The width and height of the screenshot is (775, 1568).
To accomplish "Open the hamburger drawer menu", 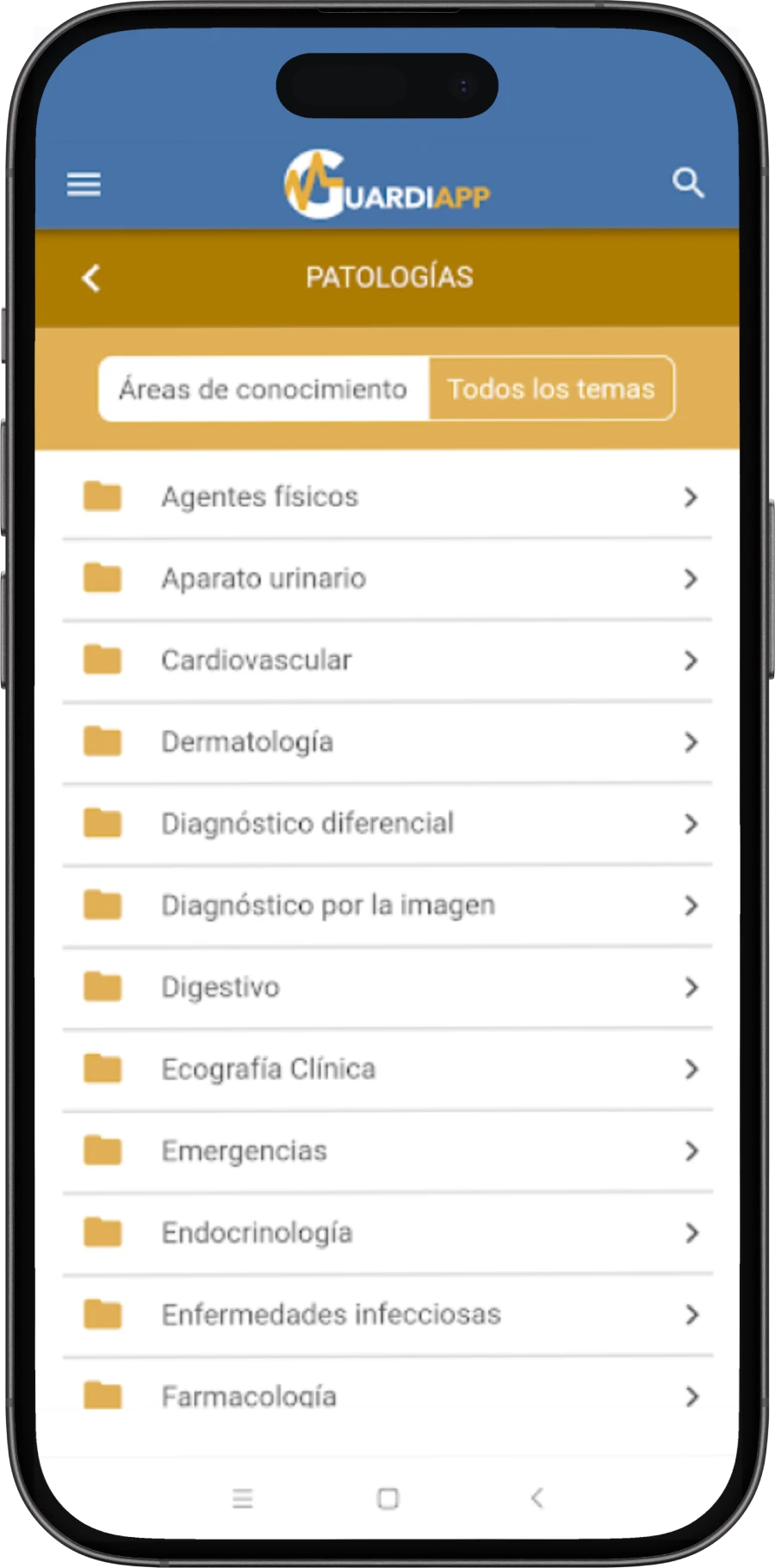I will 84,183.
